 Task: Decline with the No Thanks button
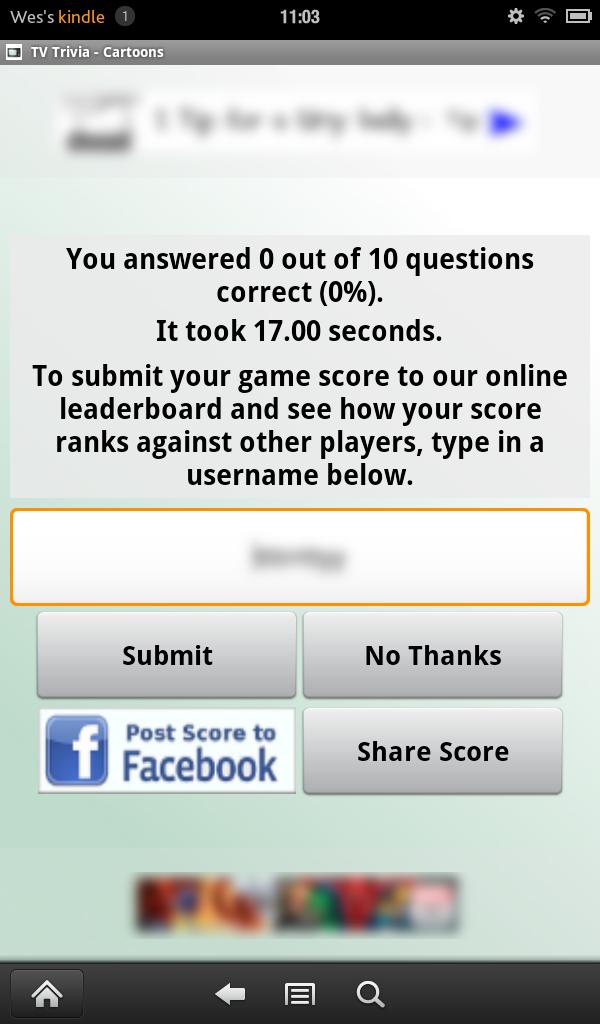click(433, 655)
